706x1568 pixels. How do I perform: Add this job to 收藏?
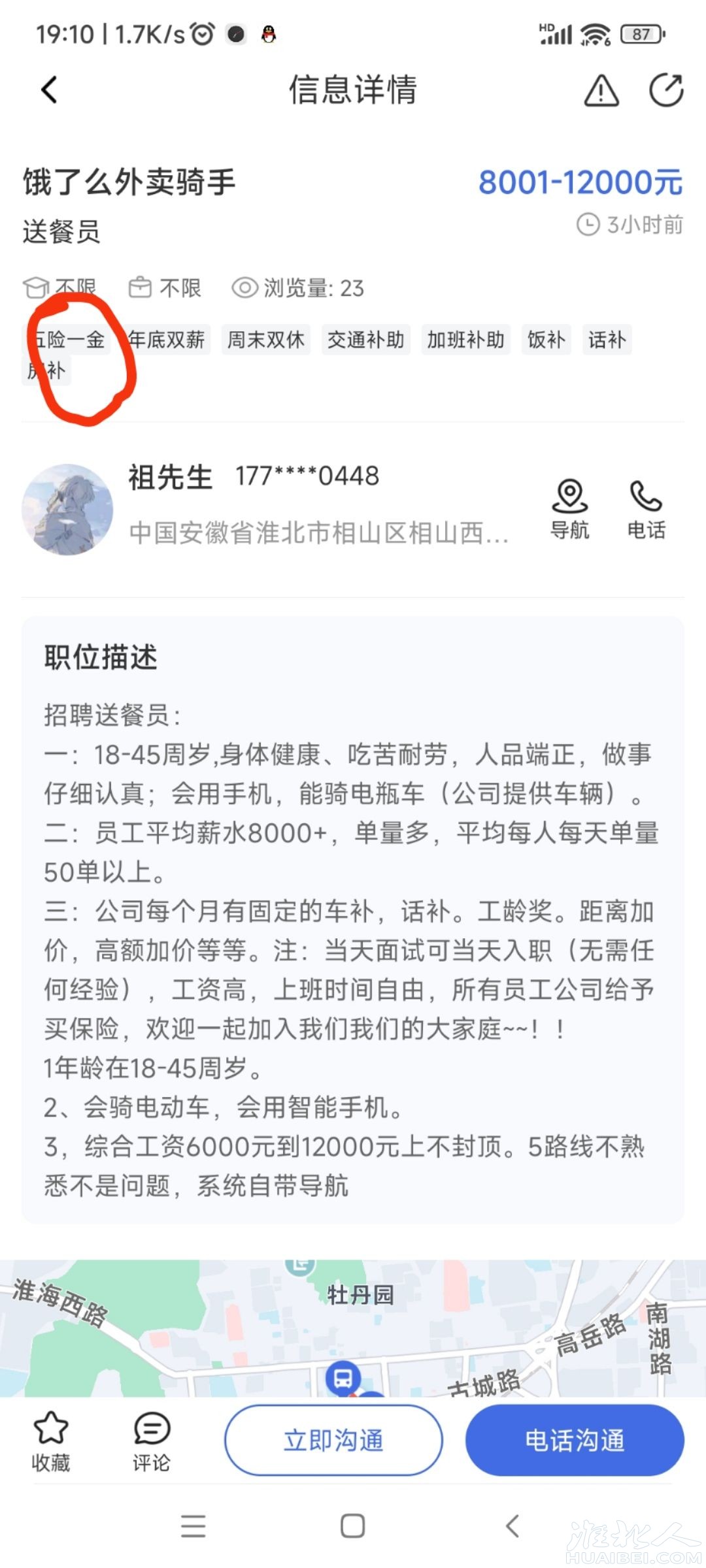[50, 1441]
